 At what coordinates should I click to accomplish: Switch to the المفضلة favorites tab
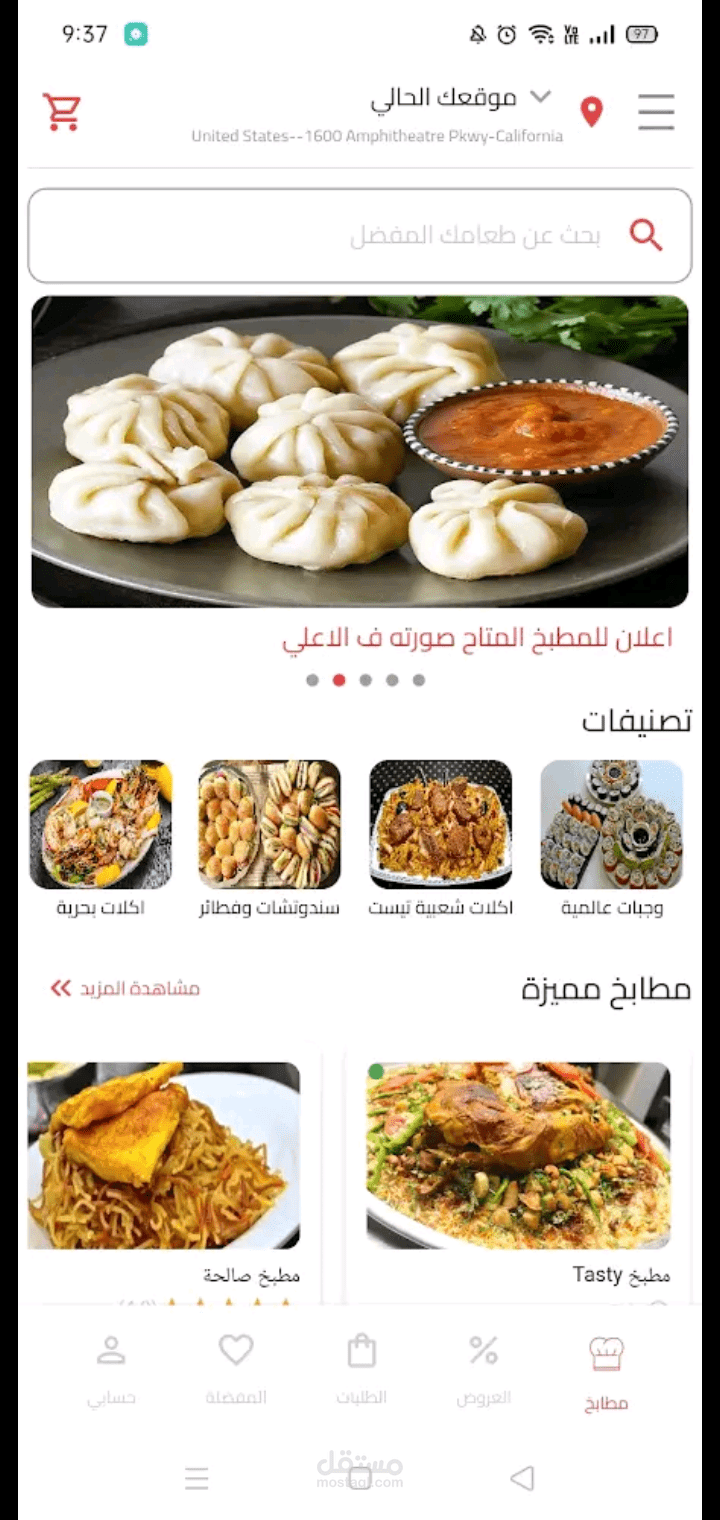tap(236, 1370)
